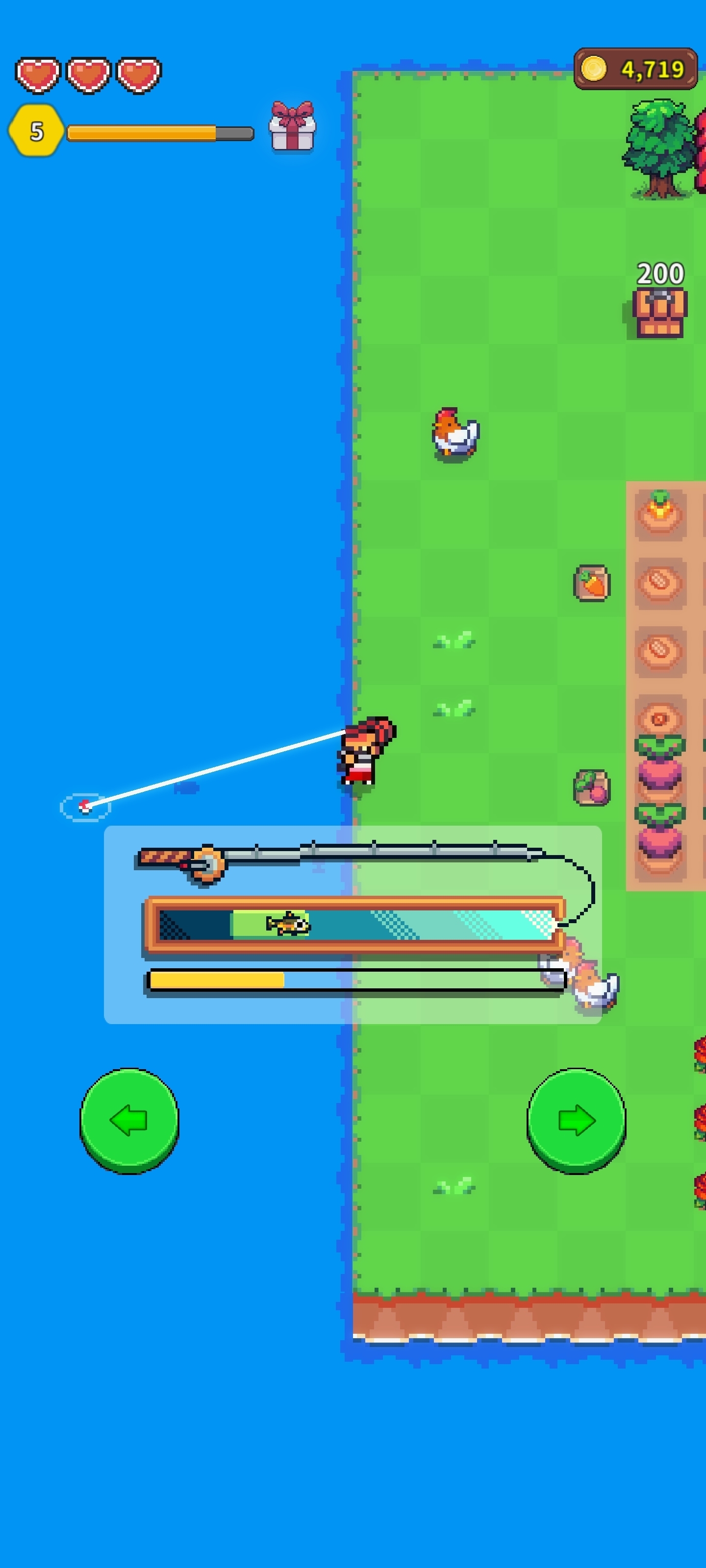Screen dimensions: 706x1568
Task: Open the 200-coin treasure chest
Action: (660, 313)
